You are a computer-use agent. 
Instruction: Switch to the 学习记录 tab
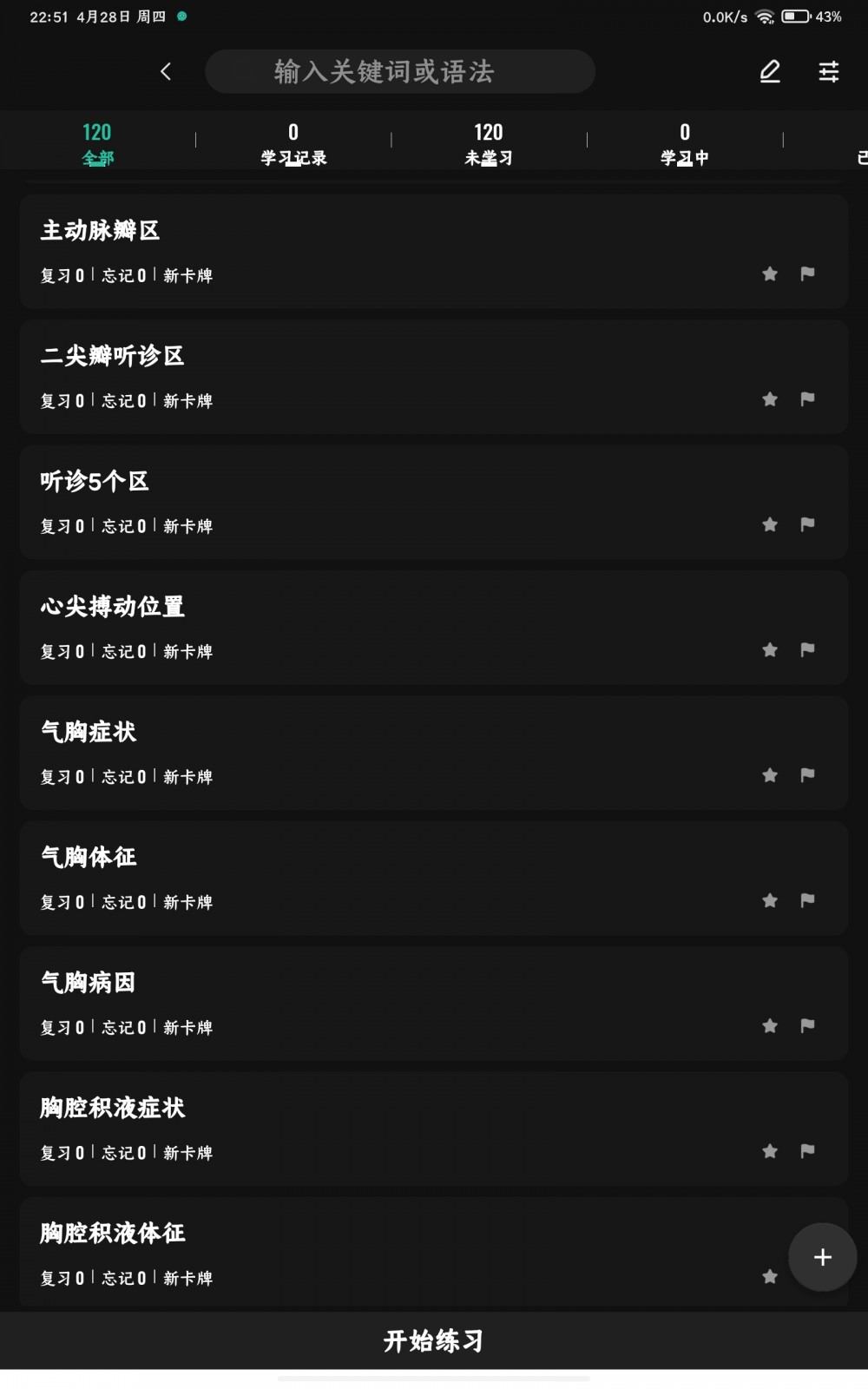coord(293,144)
